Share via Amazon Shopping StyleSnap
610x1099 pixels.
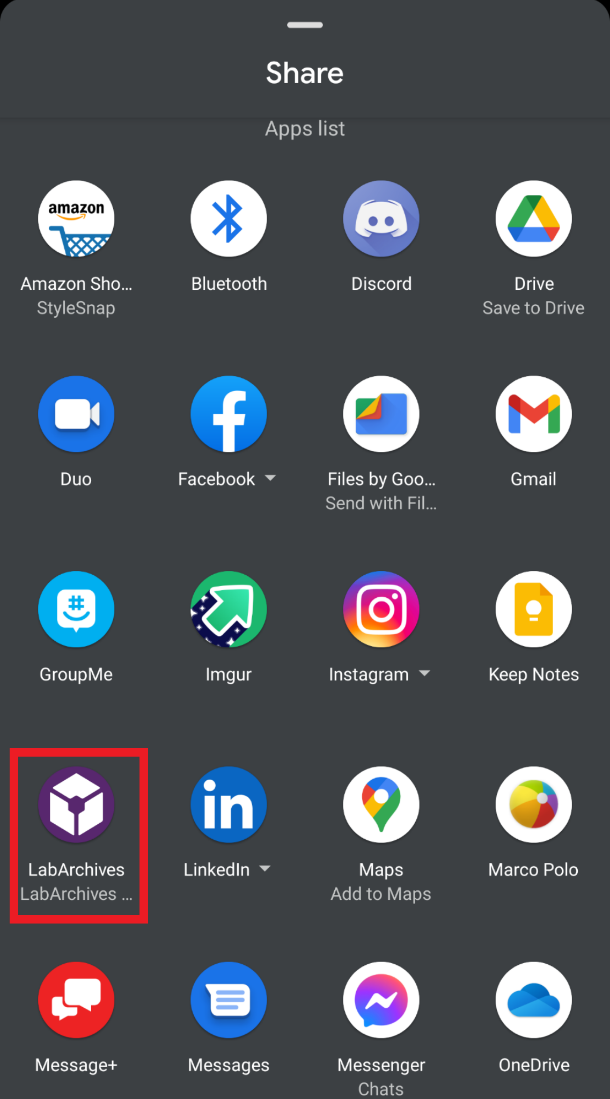click(76, 220)
